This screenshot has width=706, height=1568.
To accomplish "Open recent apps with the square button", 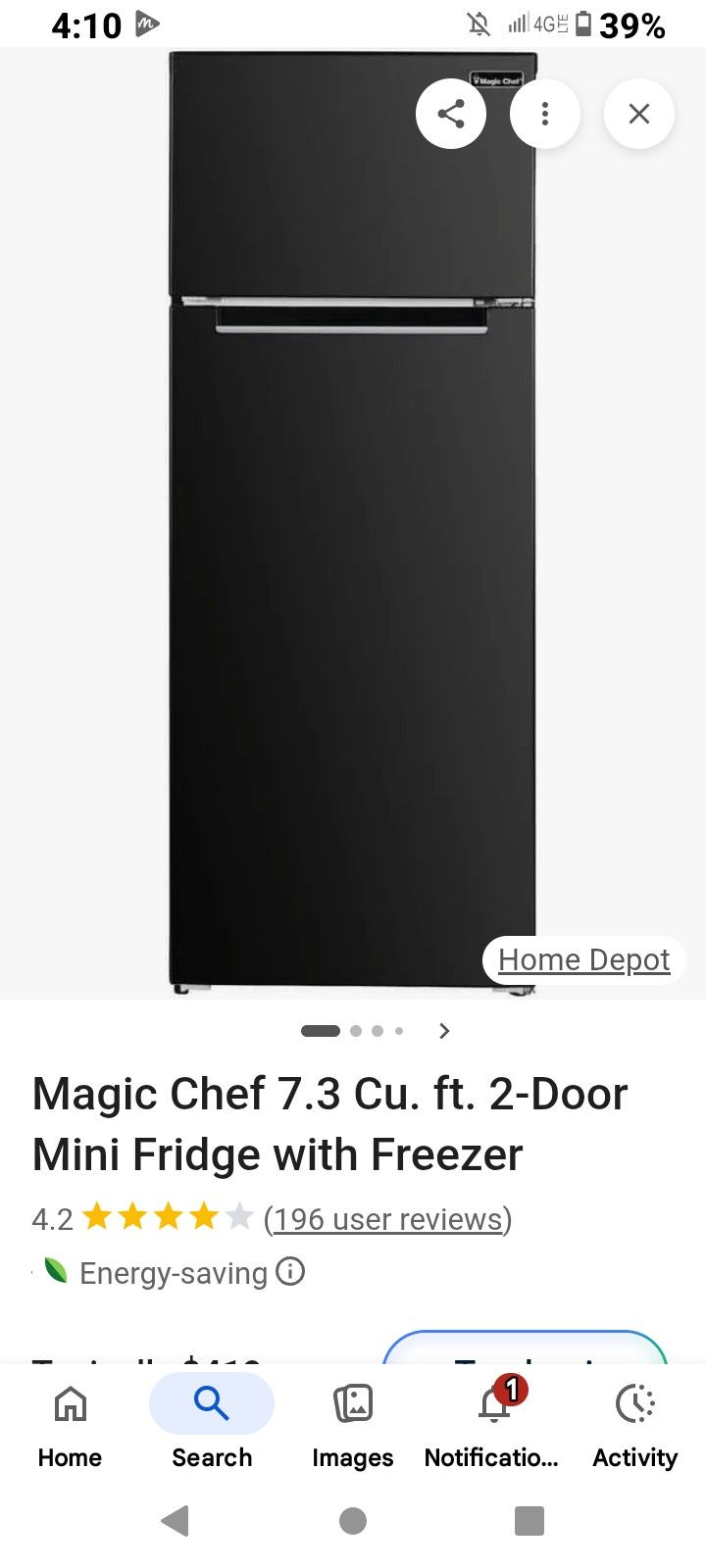I will (x=529, y=1522).
